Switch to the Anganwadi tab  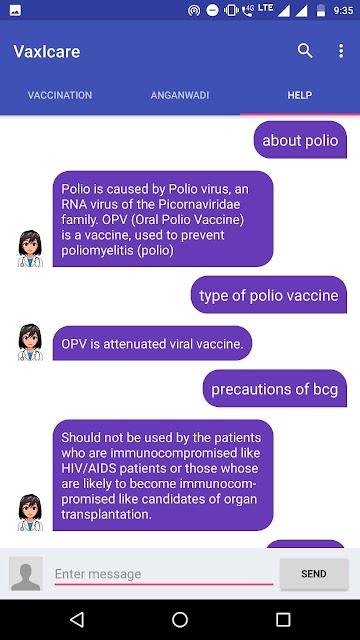[180, 96]
